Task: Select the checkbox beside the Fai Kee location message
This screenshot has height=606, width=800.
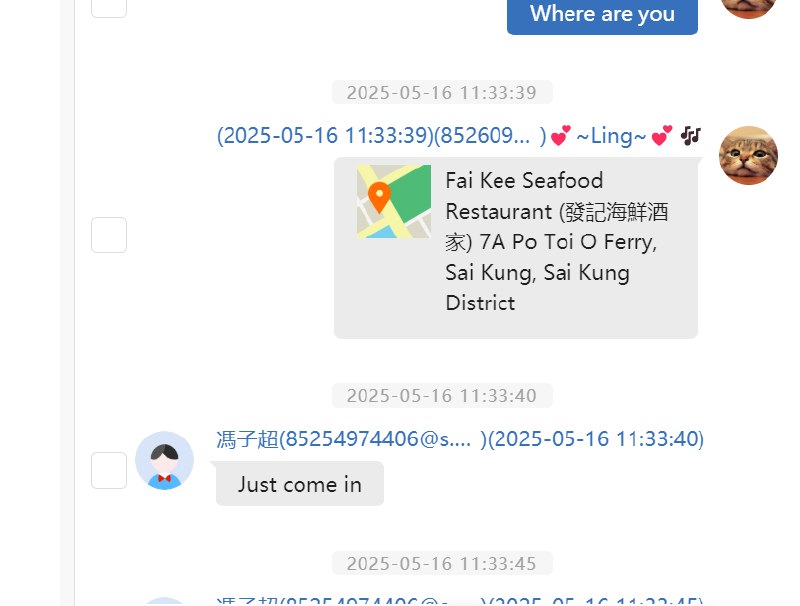Action: click(109, 235)
